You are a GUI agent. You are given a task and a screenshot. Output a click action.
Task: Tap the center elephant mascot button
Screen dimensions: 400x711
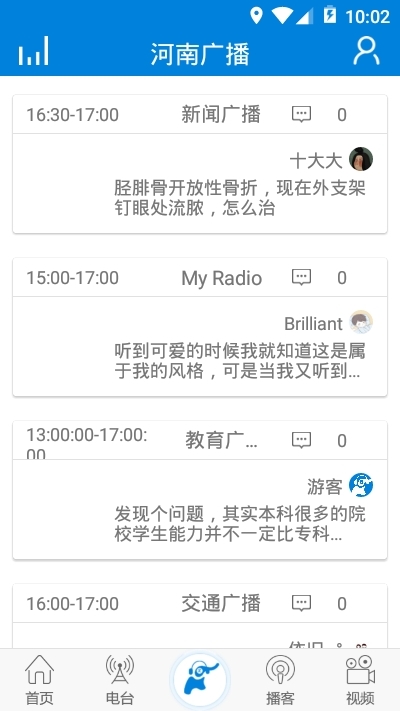tap(200, 680)
